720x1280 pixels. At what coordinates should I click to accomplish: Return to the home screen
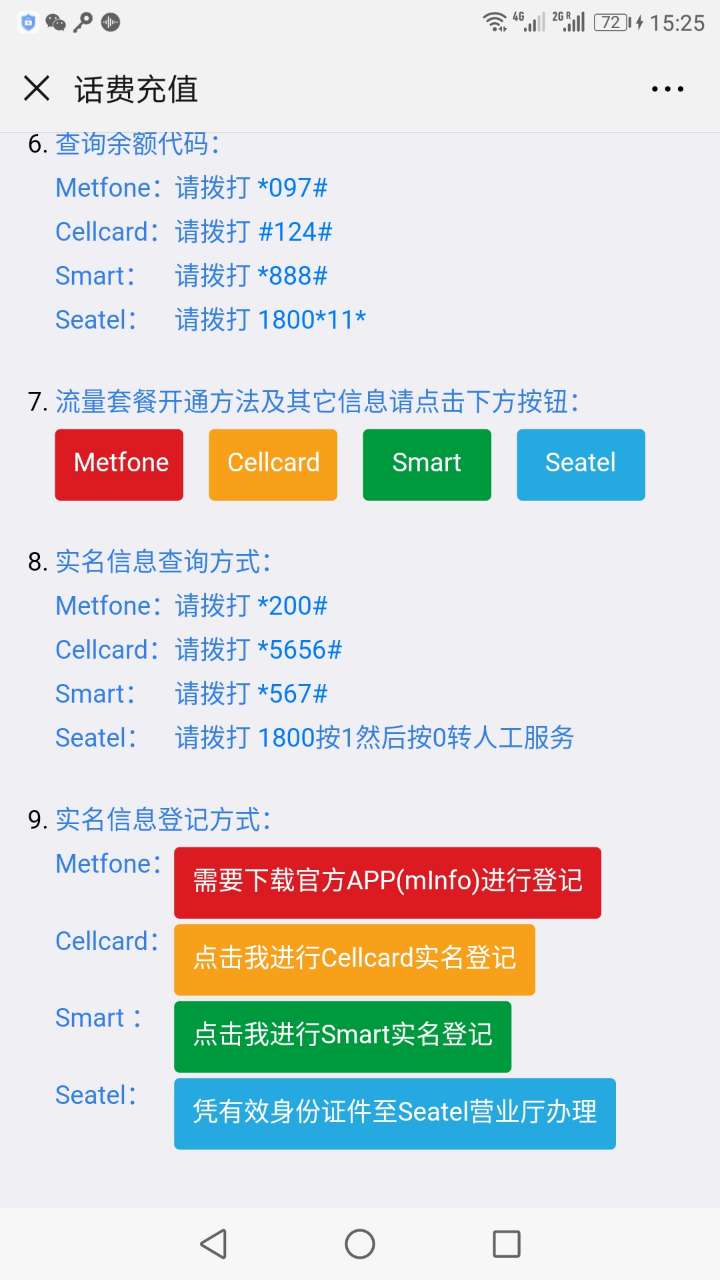[x=360, y=1244]
